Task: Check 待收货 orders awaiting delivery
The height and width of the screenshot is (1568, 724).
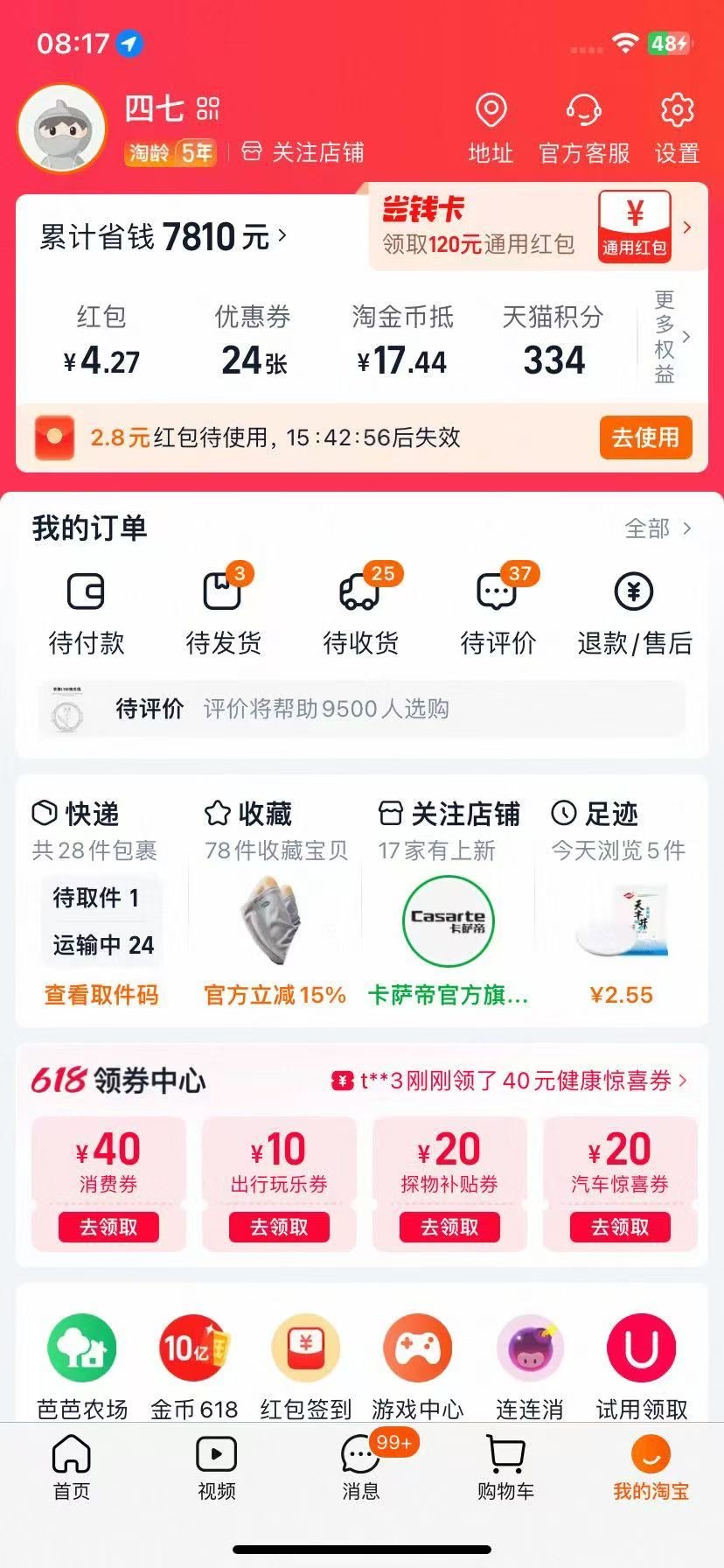Action: (360, 611)
